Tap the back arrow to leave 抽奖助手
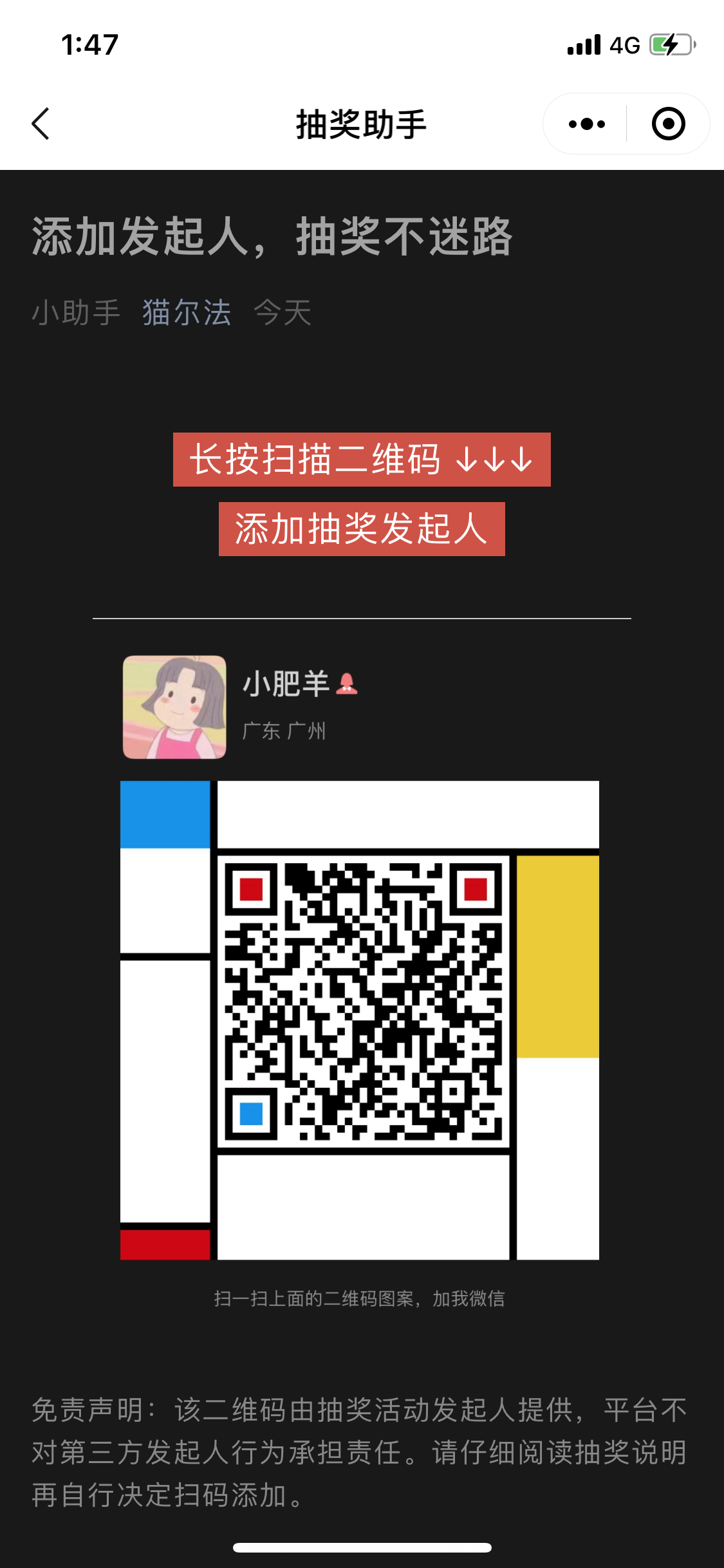The image size is (724, 1568). 41,123
